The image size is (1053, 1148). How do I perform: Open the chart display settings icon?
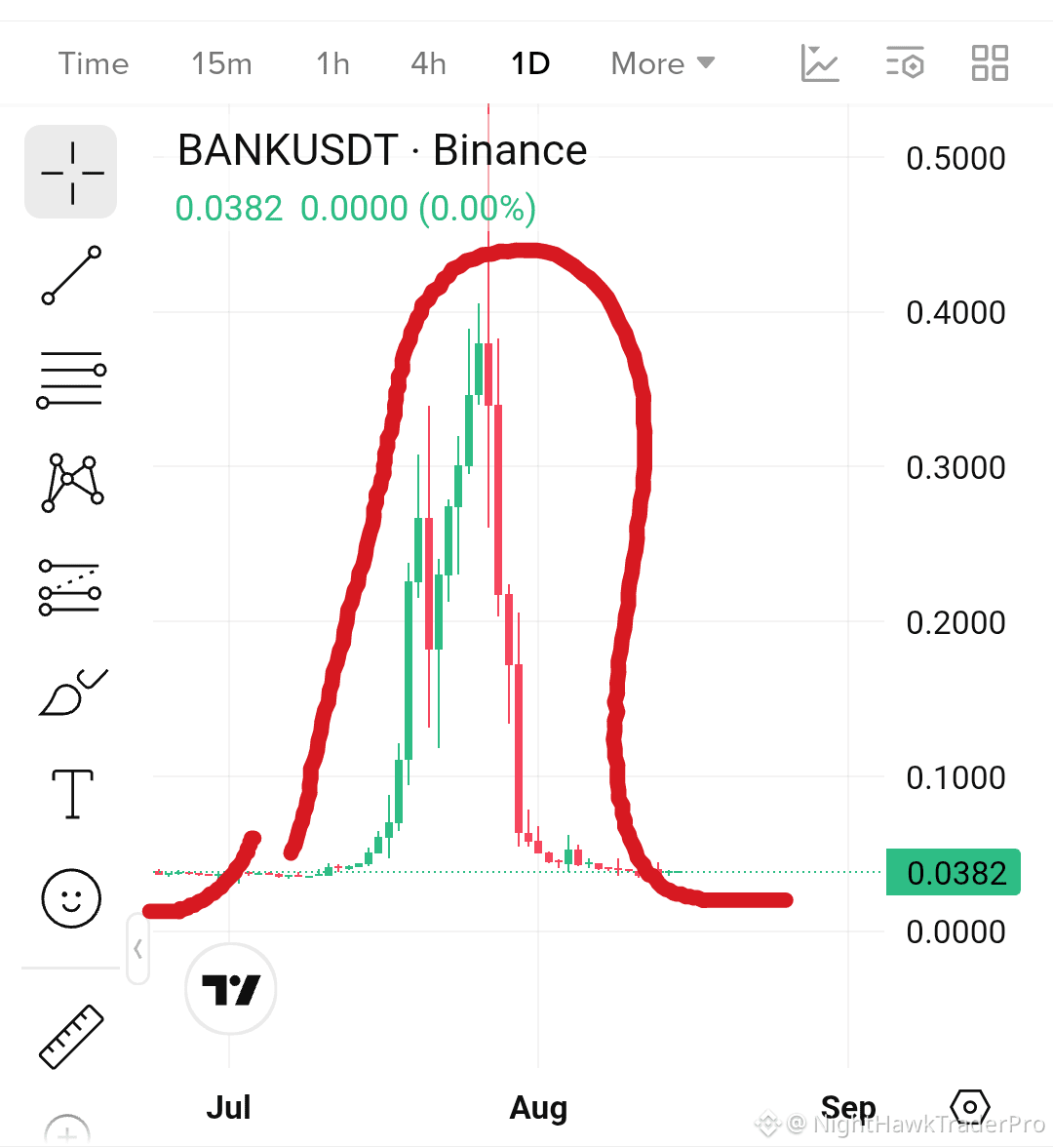tap(905, 63)
